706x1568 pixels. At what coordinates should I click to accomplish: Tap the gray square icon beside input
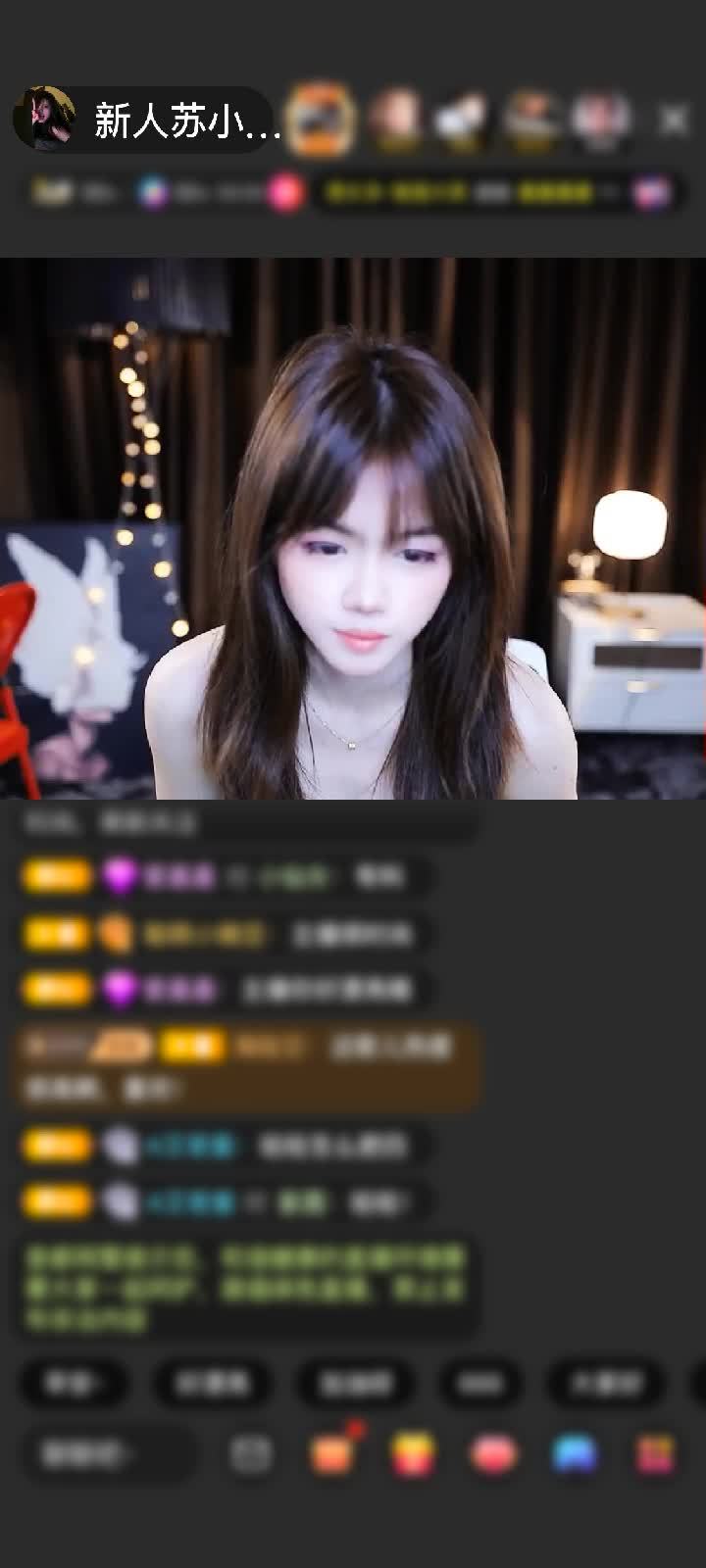tap(251, 1454)
